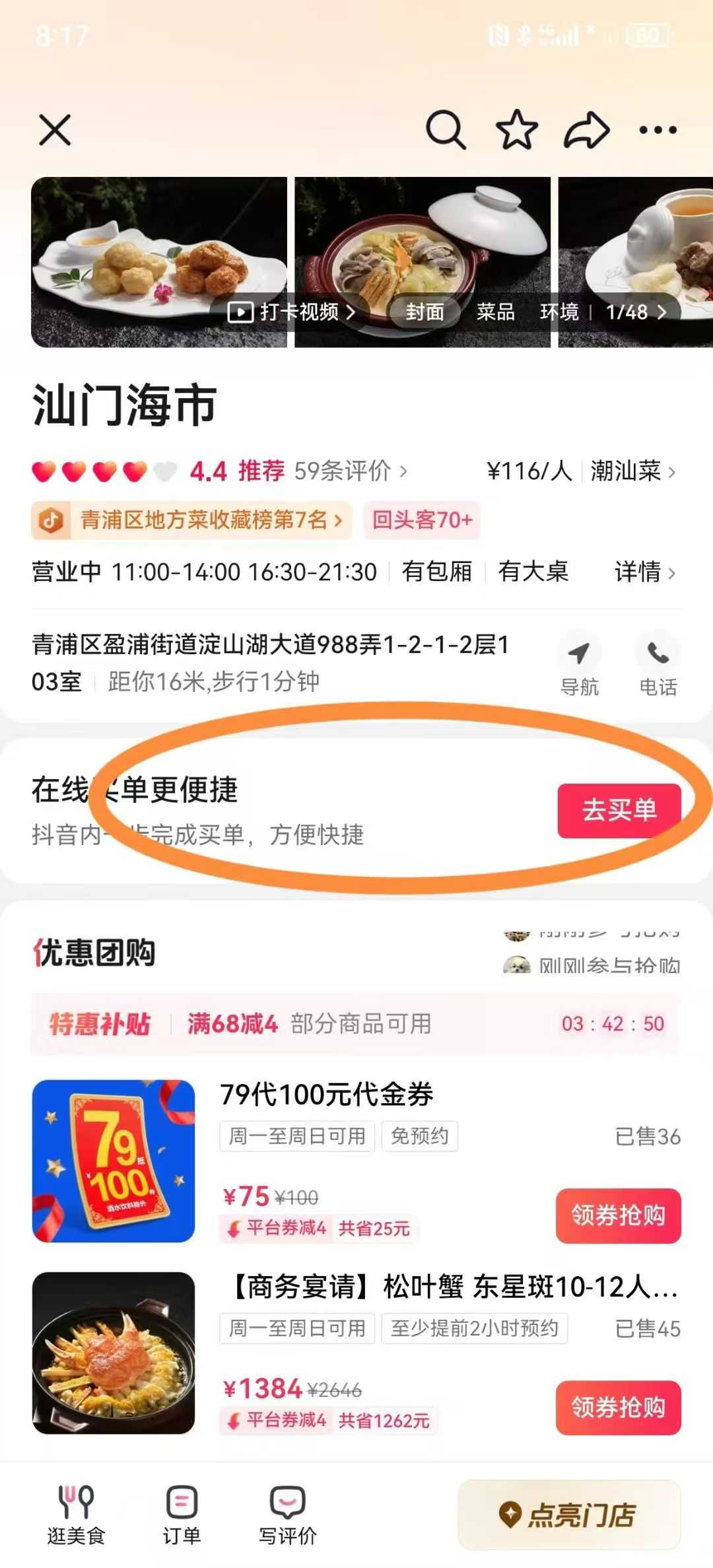This screenshot has width=713, height=1568.
Task: Tap the 点亮门店 button
Action: tap(569, 1515)
